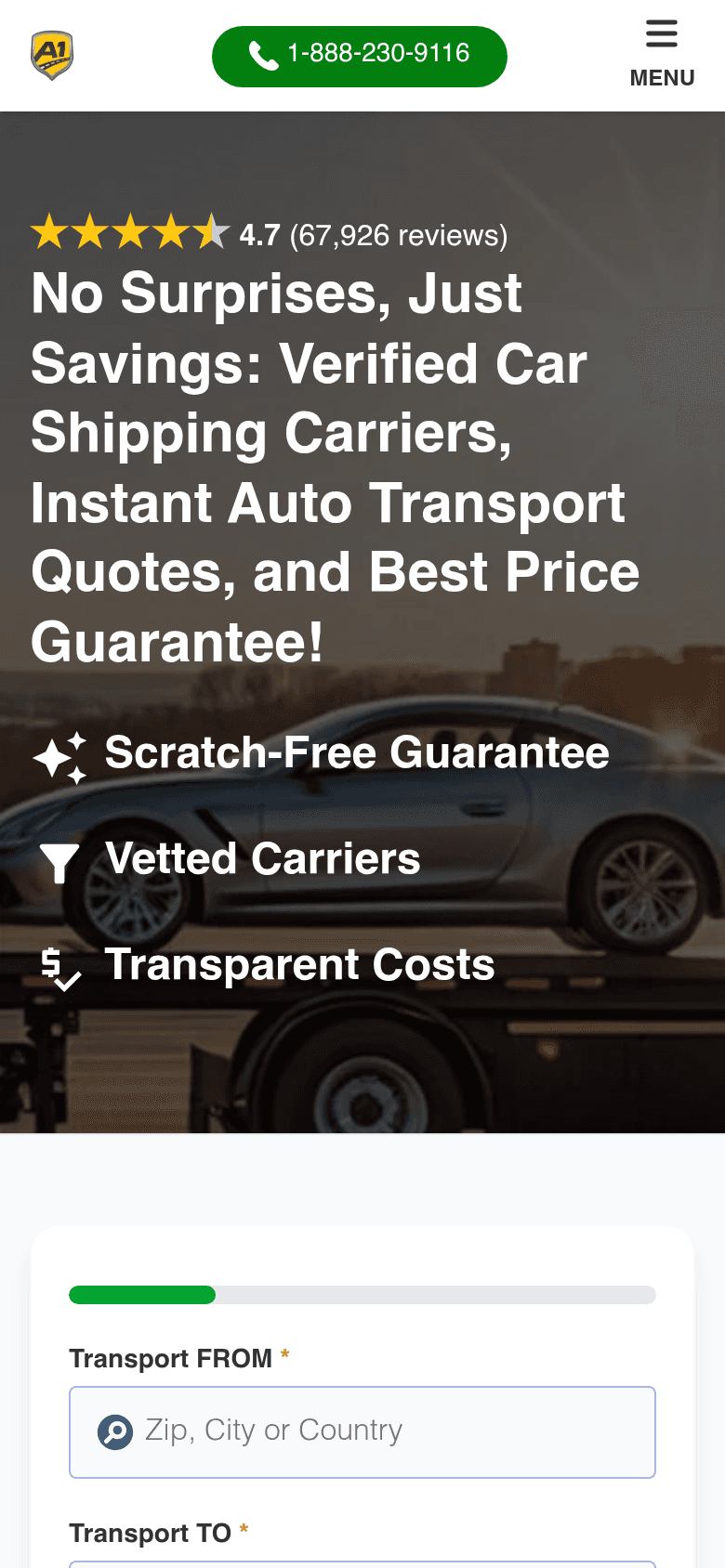Click the Vetted Carriers funnel icon
Image resolution: width=725 pixels, height=1568 pixels.
point(59,864)
